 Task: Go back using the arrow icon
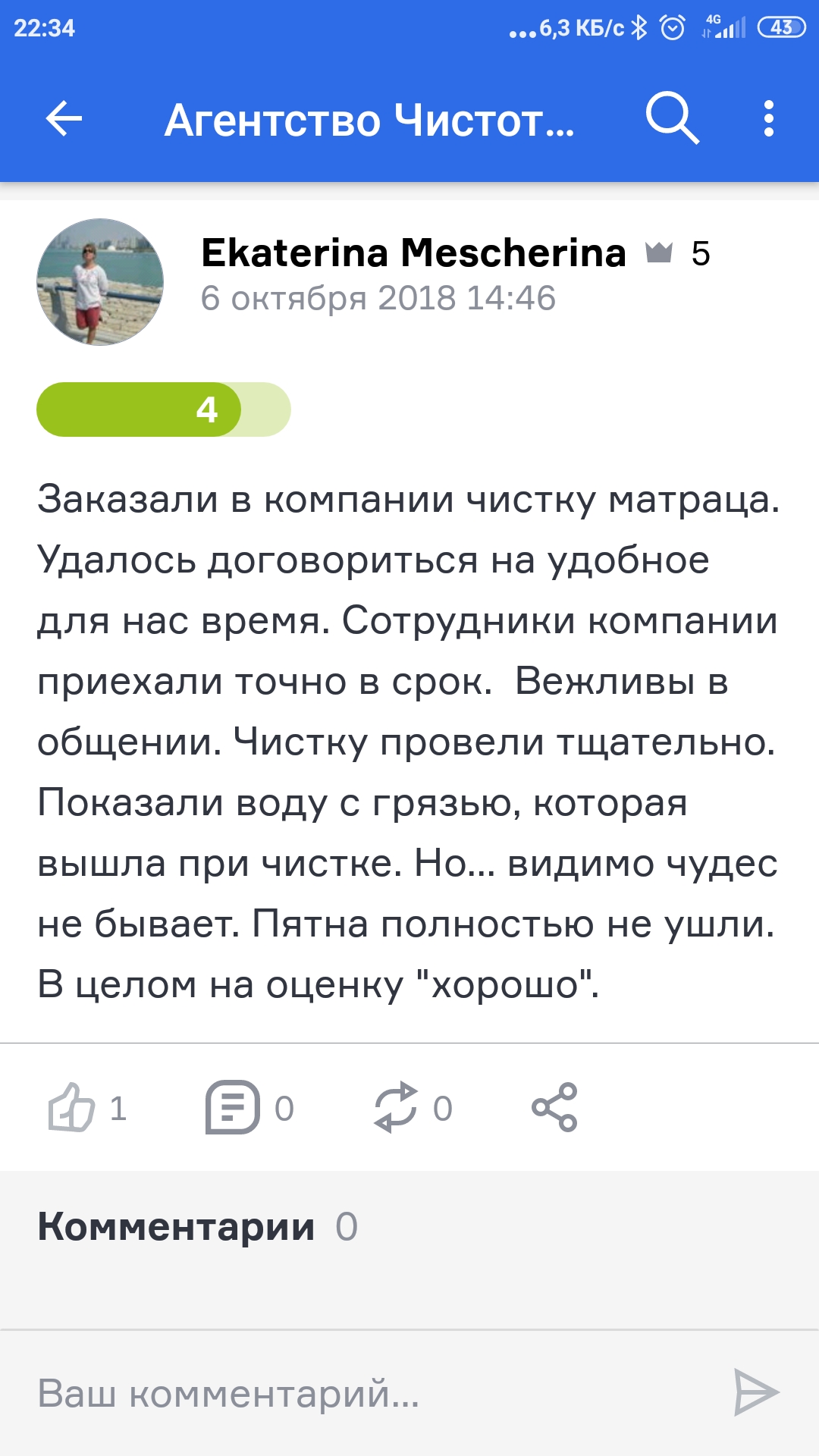(64, 119)
